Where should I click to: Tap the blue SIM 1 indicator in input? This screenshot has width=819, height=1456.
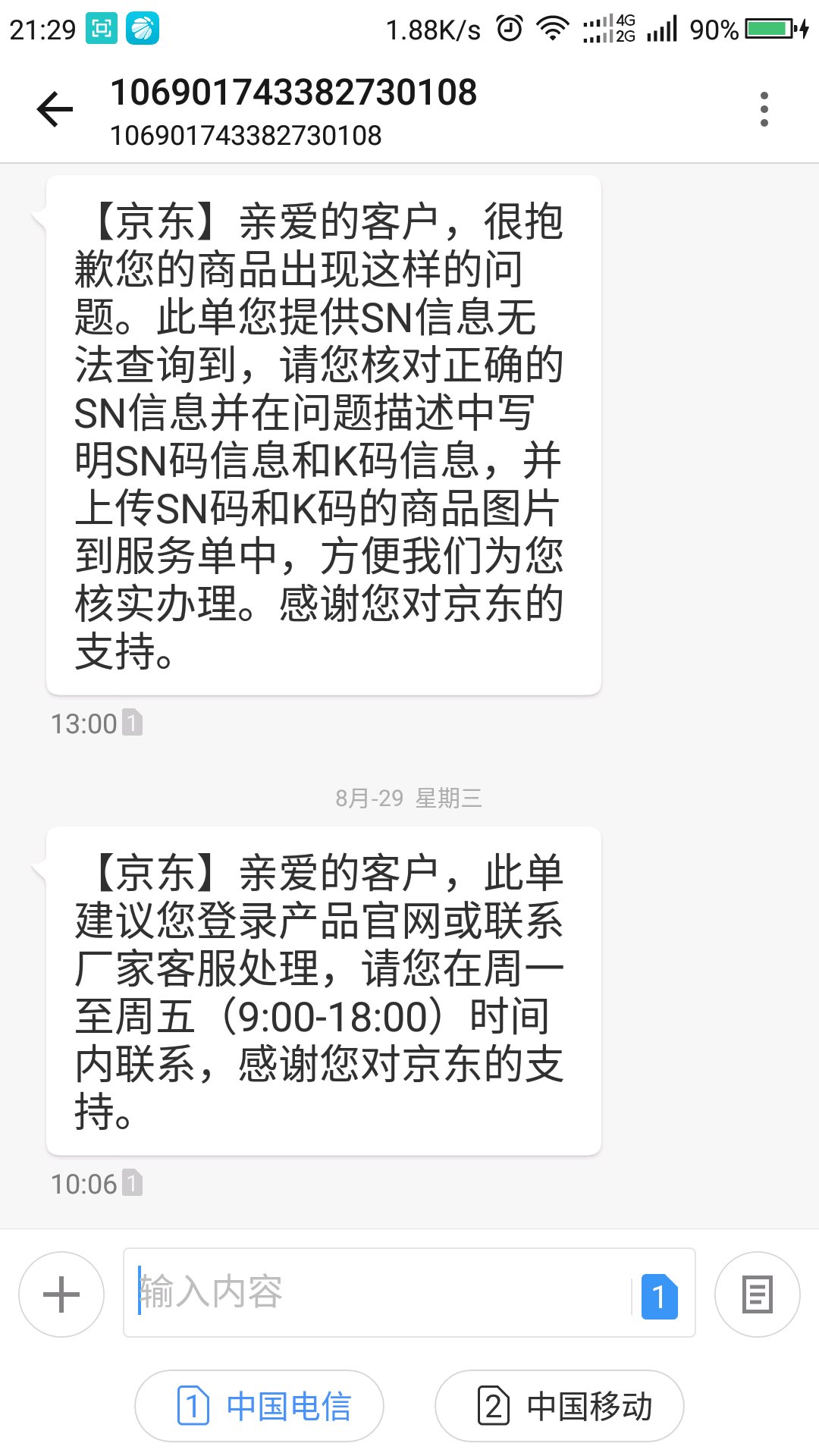pyautogui.click(x=659, y=1296)
